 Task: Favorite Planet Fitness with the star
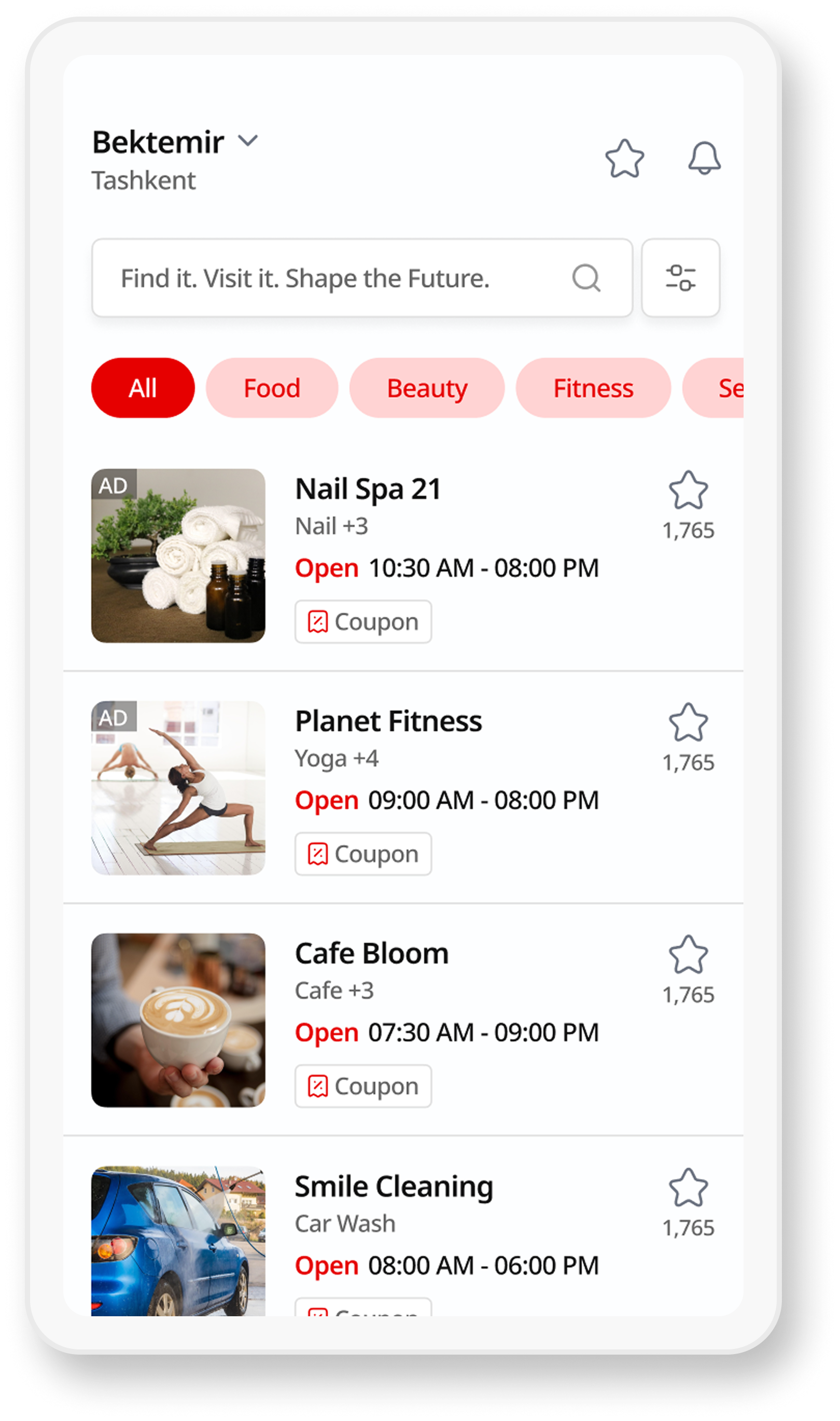tap(688, 723)
